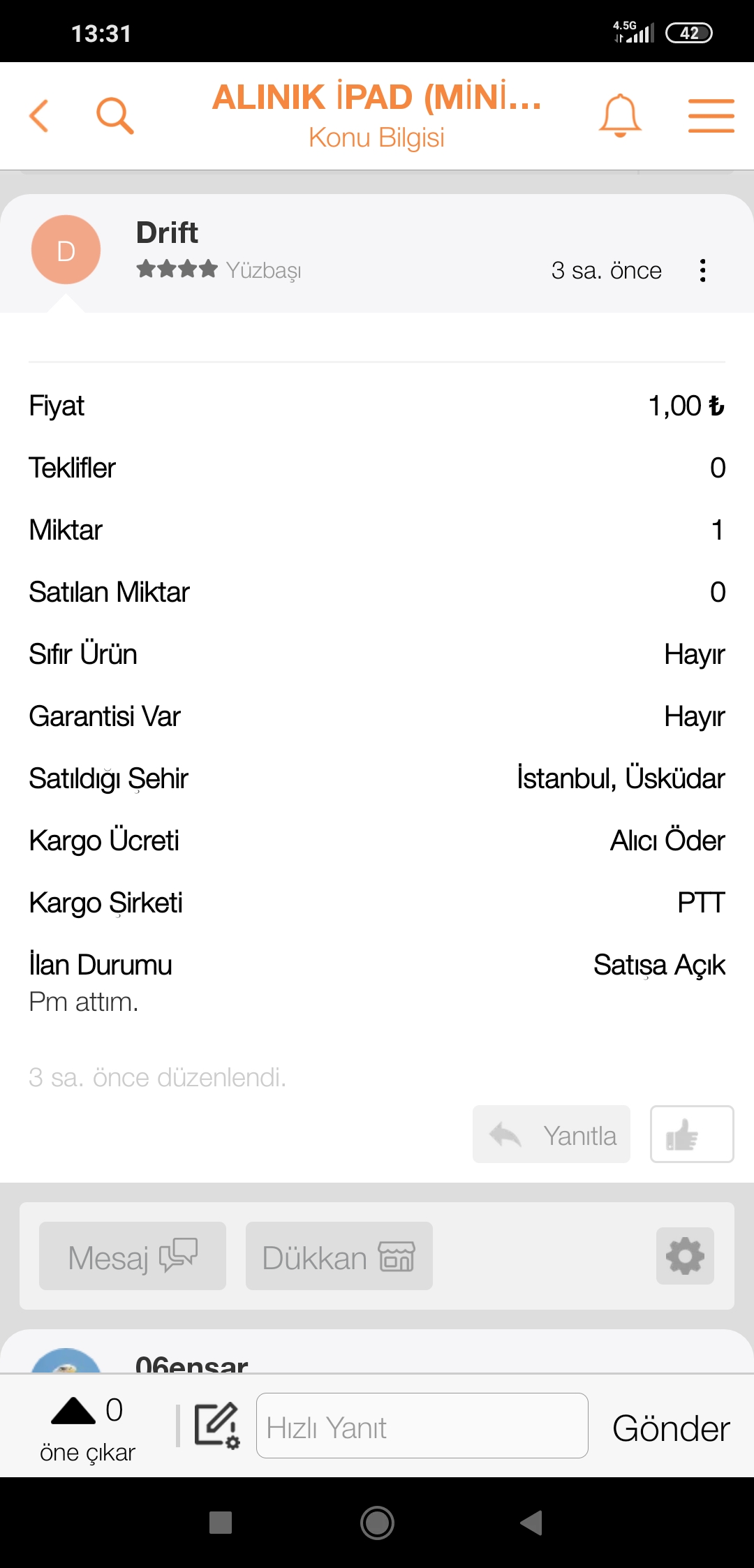Screen dimensions: 754x1568
Task: Open the gear settings button
Action: click(x=685, y=1256)
